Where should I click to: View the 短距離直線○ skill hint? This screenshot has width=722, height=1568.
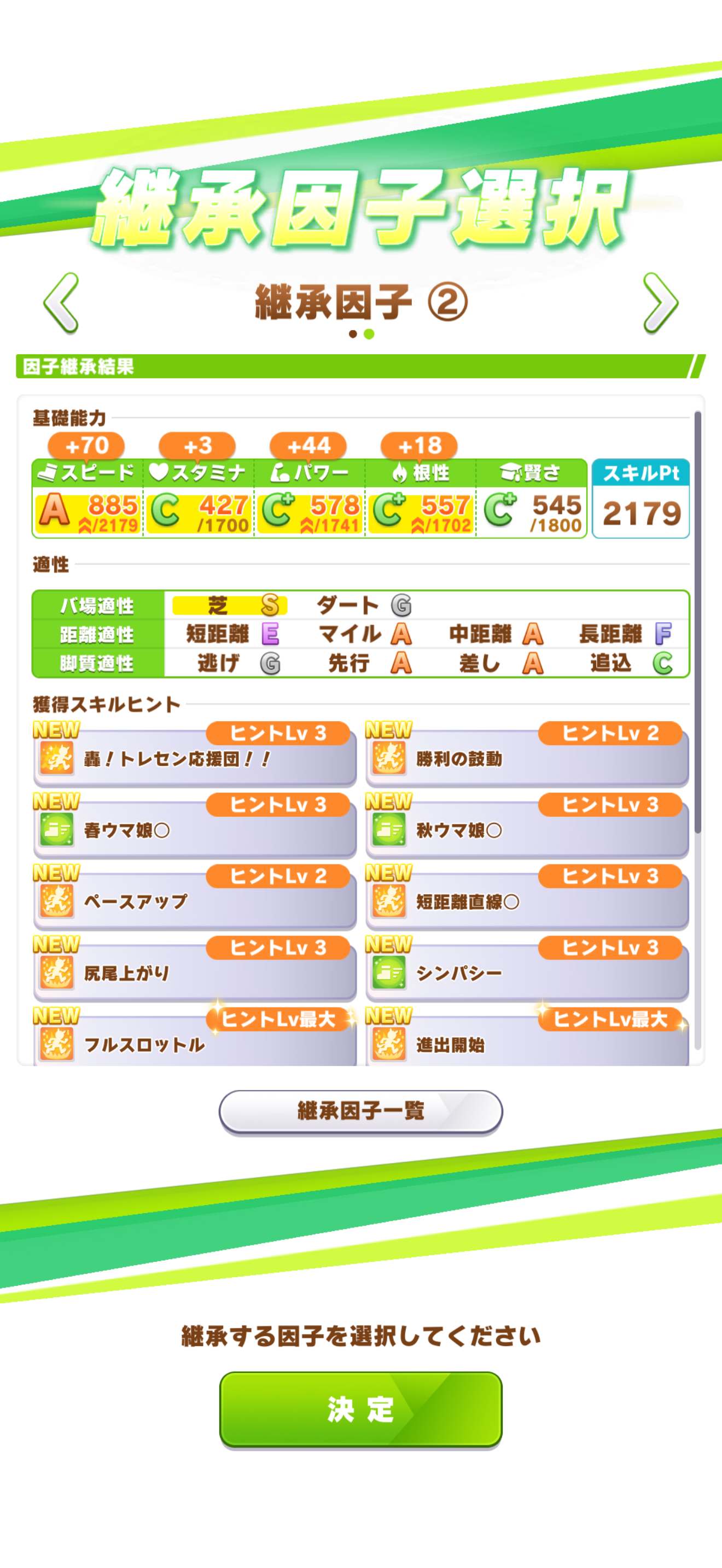click(x=527, y=902)
